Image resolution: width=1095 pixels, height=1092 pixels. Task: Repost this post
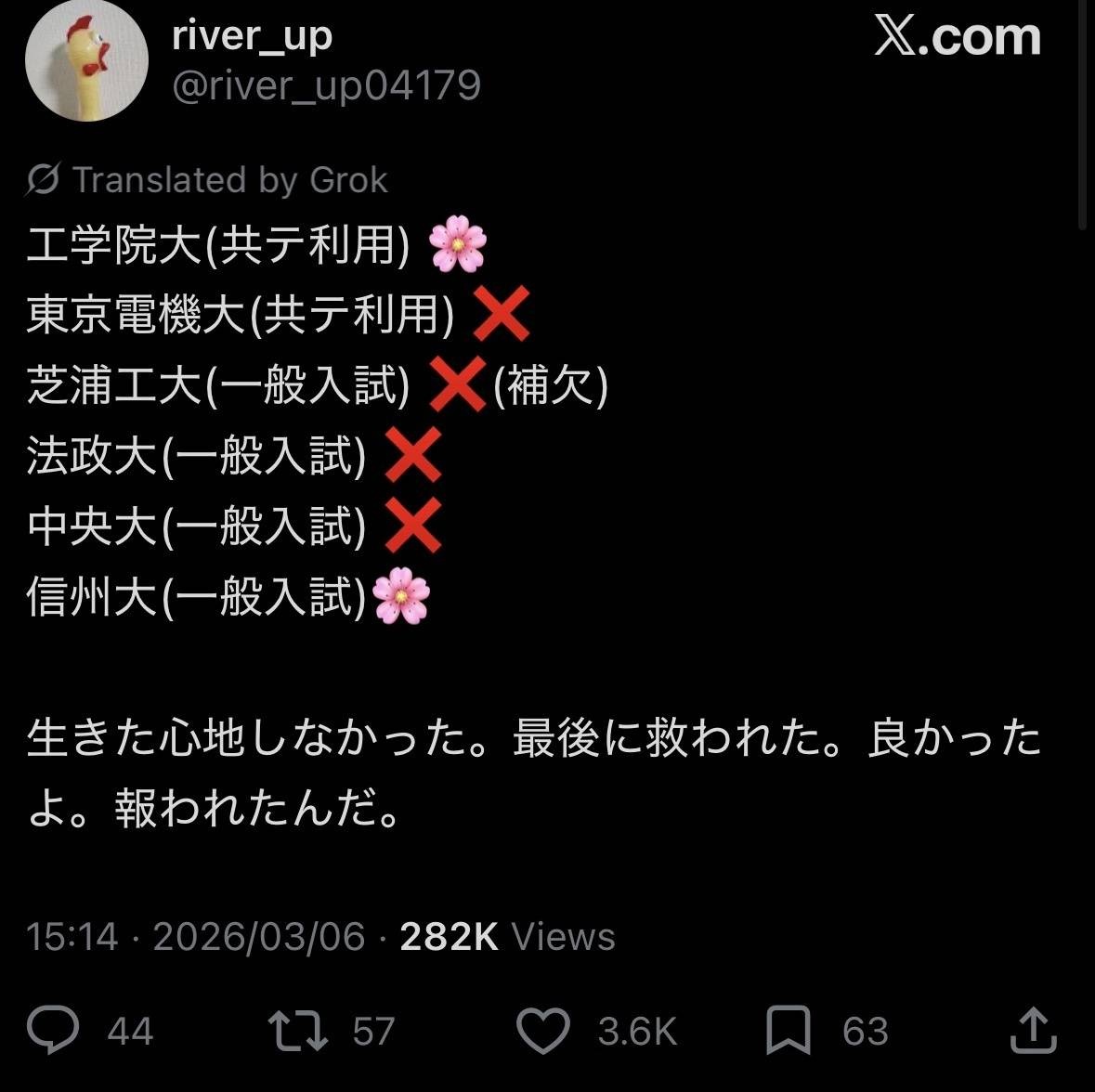point(298,1031)
